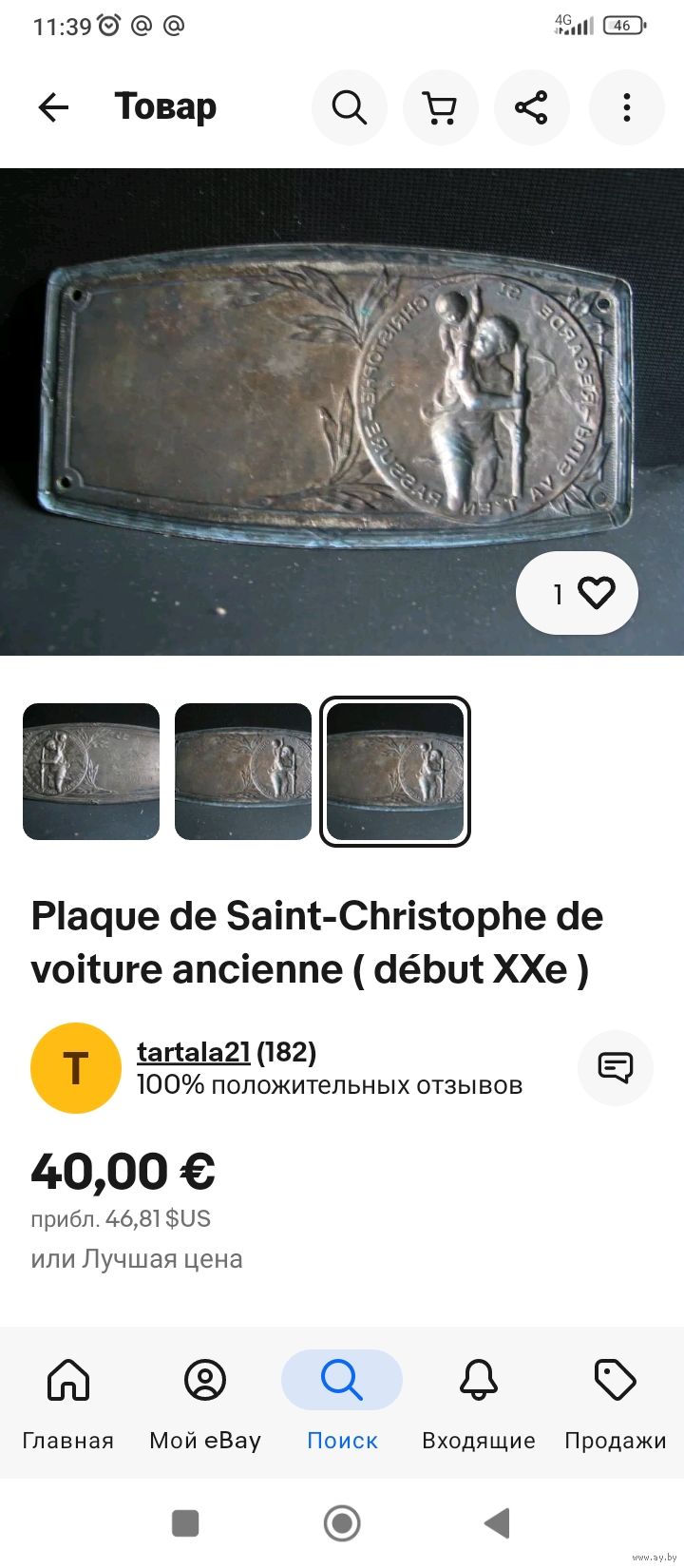Image resolution: width=684 pixels, height=1568 pixels.
Task: Open the Мой eBay tab
Action: [x=205, y=1404]
